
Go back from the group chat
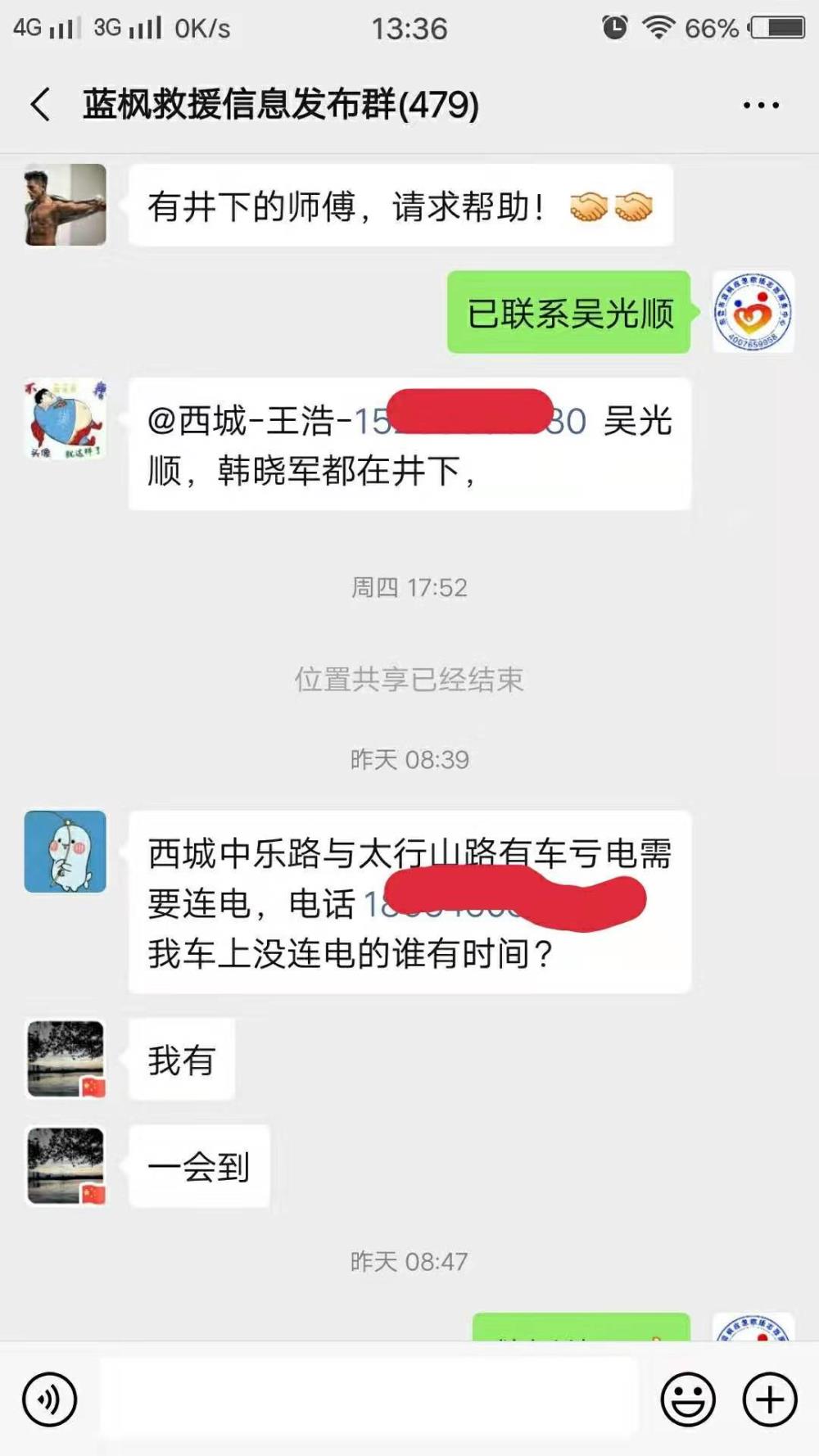click(x=40, y=105)
